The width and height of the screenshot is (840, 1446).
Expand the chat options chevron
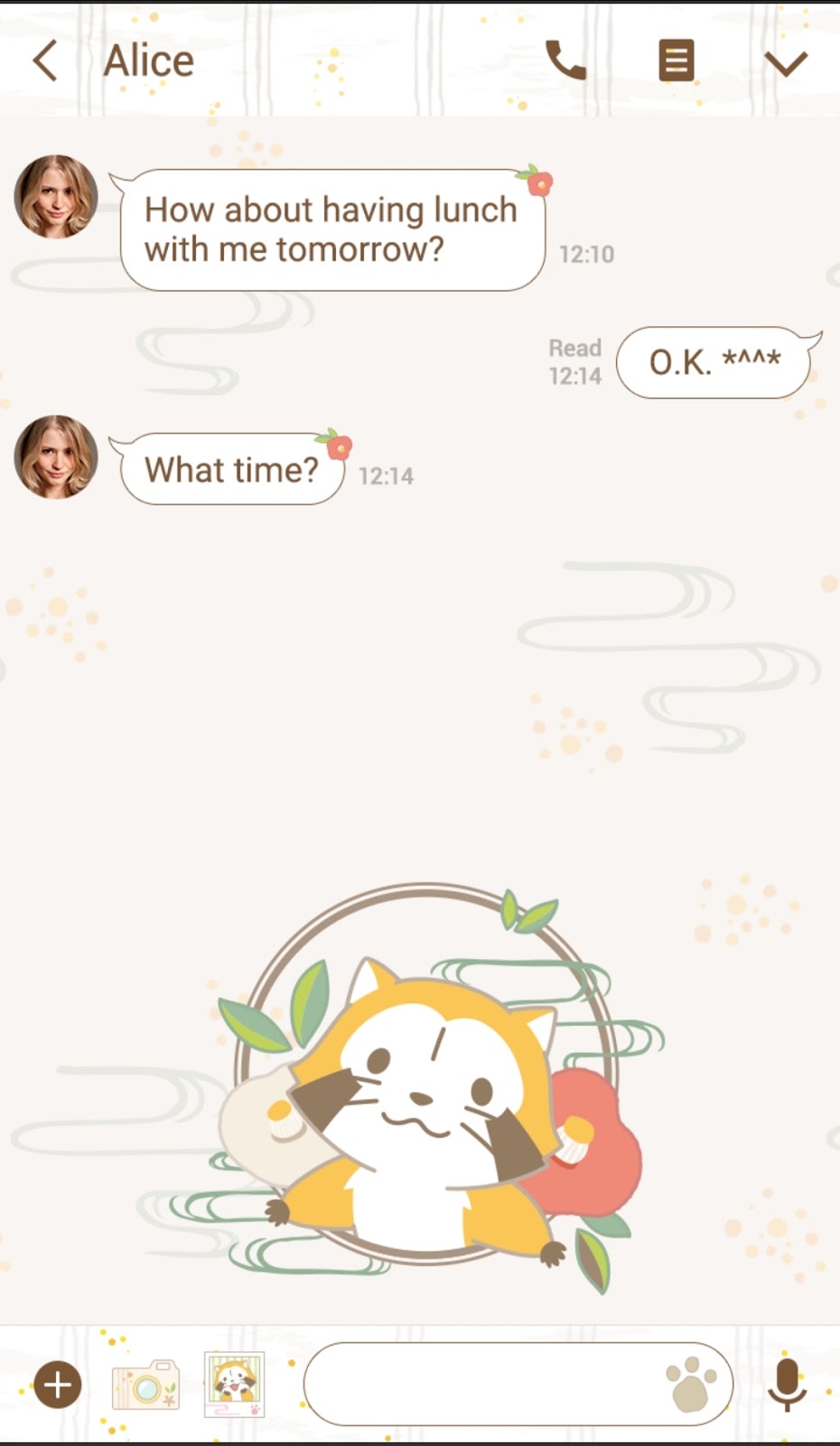point(785,63)
